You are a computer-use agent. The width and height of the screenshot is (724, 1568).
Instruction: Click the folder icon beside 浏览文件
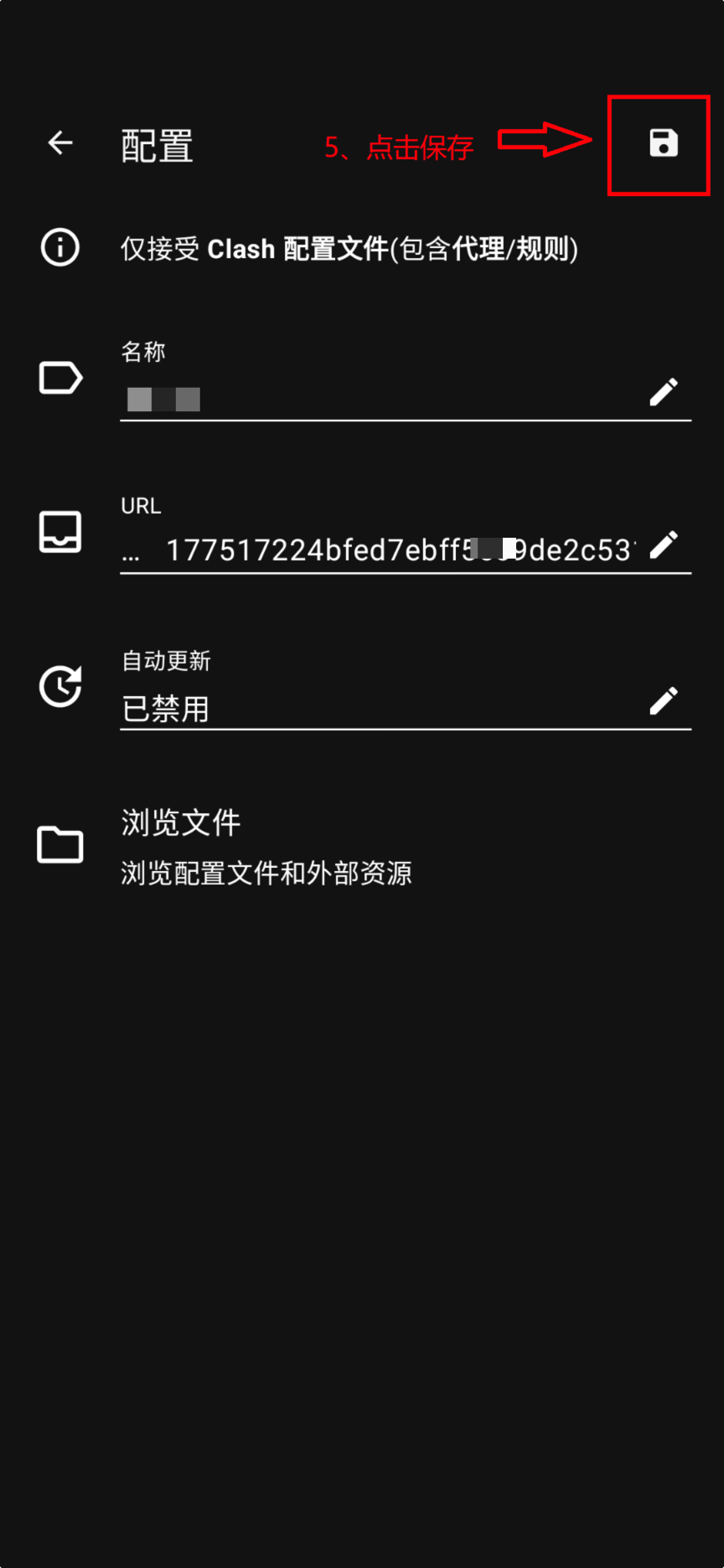coord(59,844)
